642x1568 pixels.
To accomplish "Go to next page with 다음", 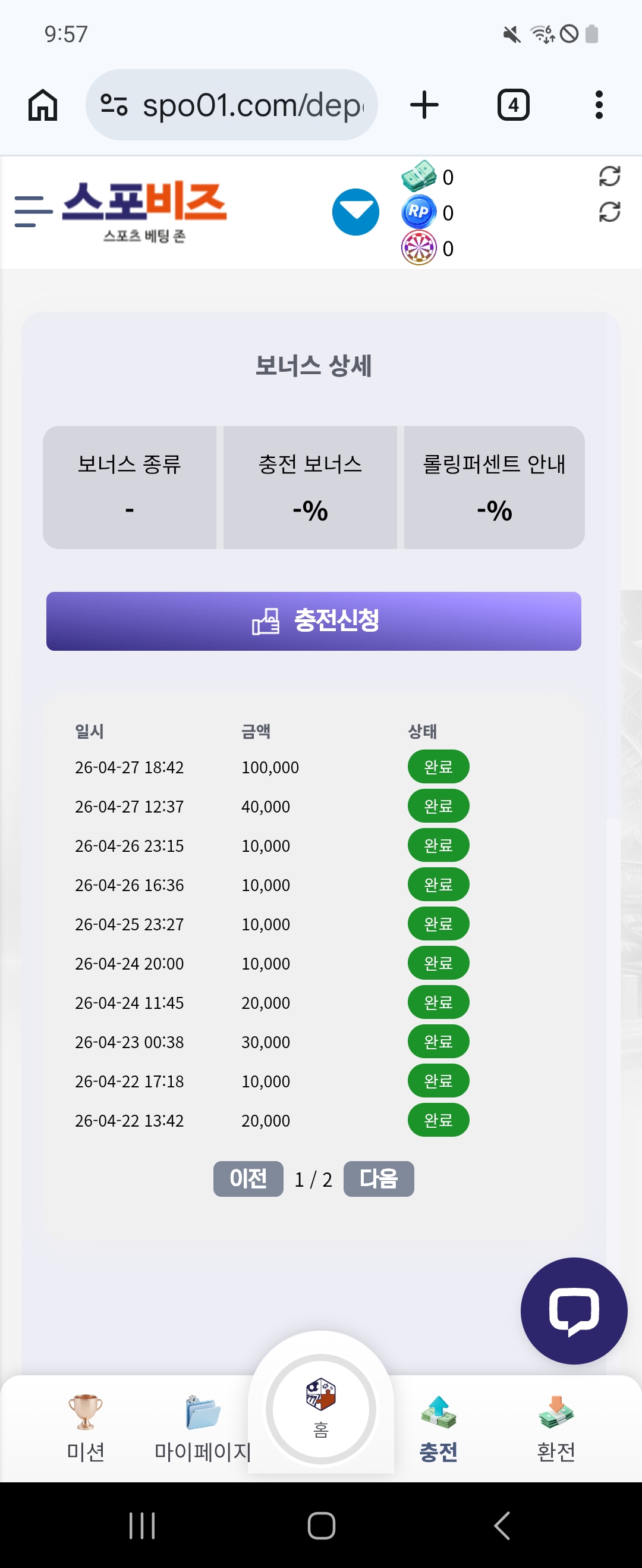I will pyautogui.click(x=379, y=1178).
